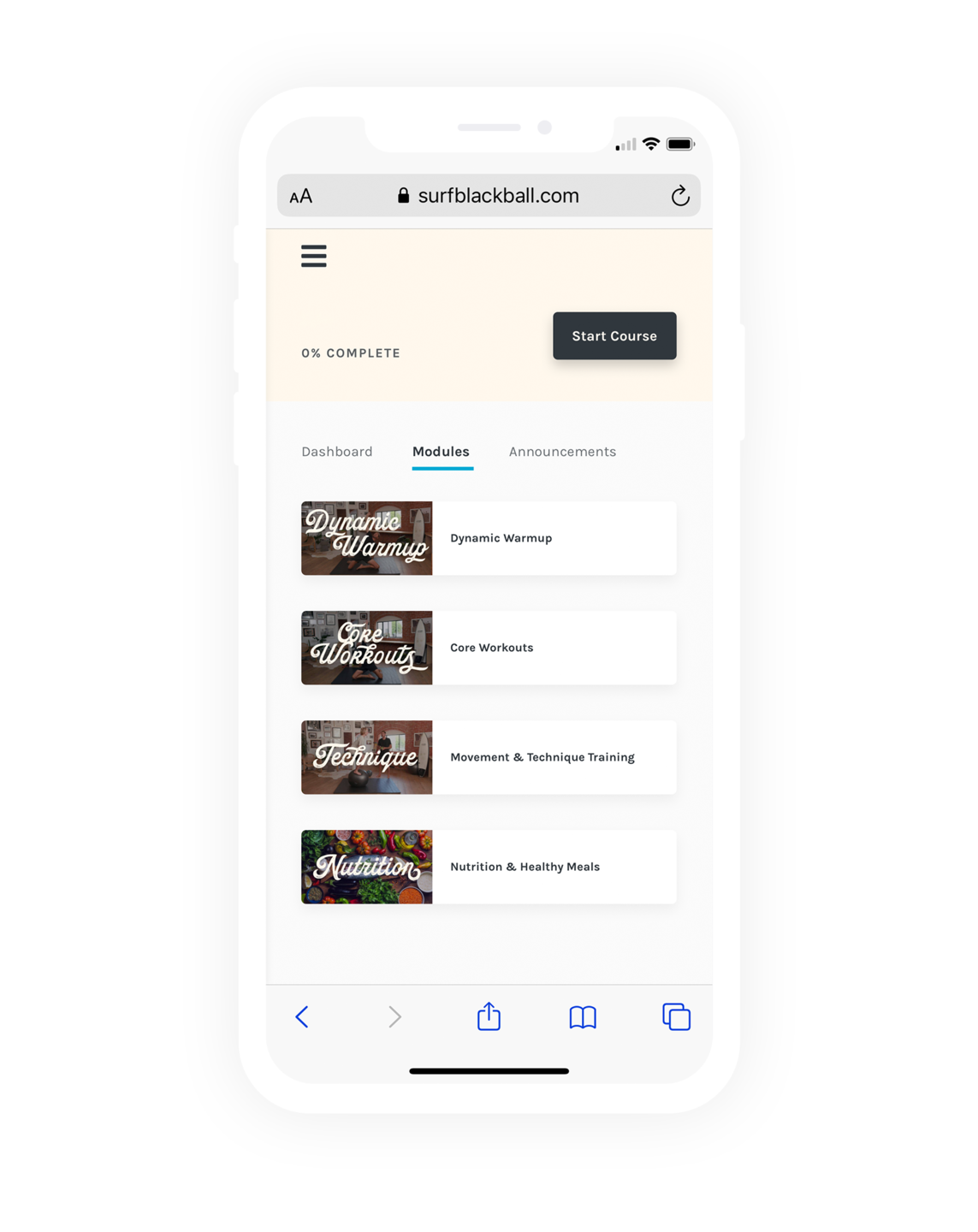Open browser bookmarks
The image size is (978, 1232).
click(583, 1016)
